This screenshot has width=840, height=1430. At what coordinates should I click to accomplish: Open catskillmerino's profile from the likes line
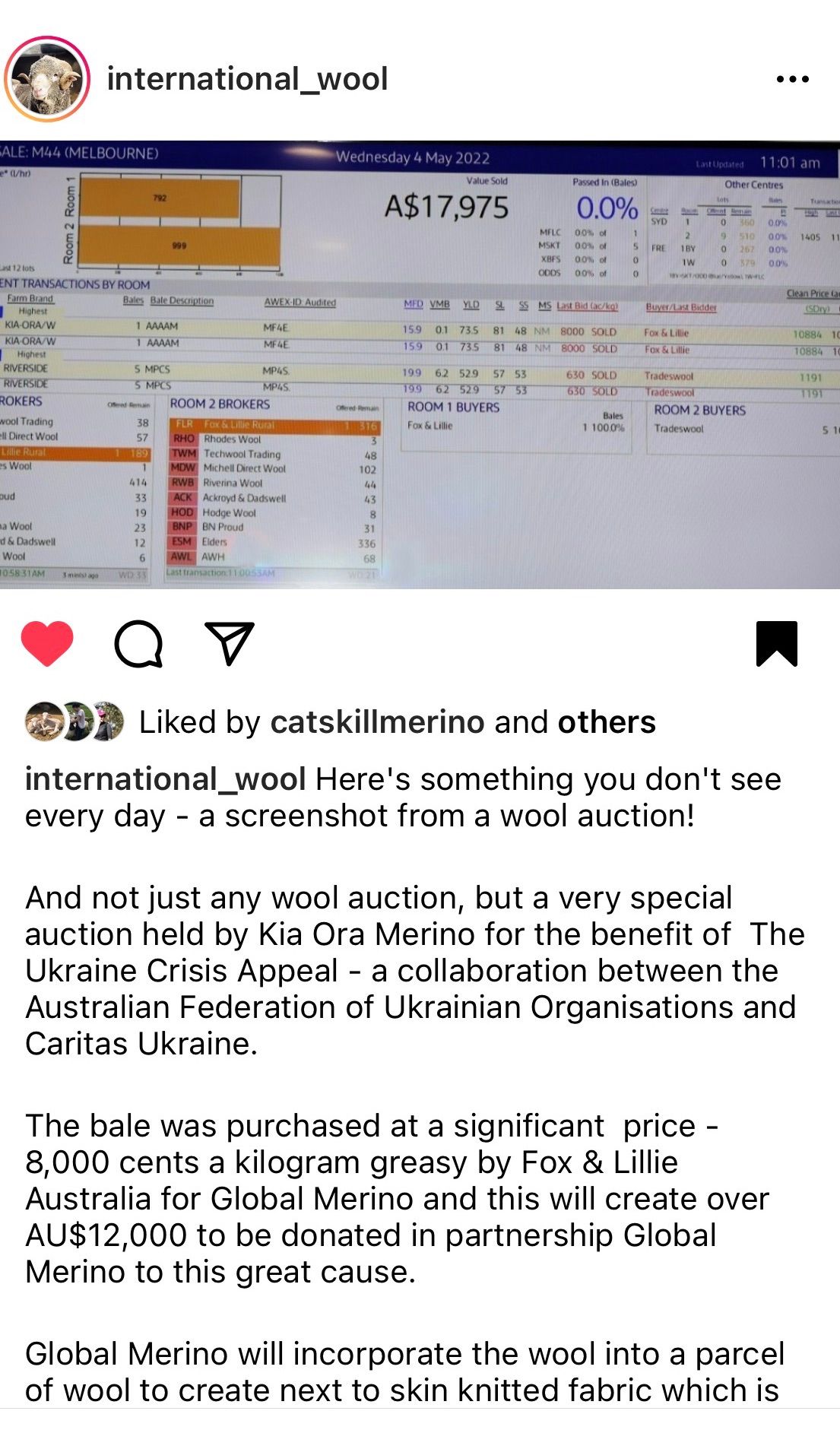[x=377, y=722]
